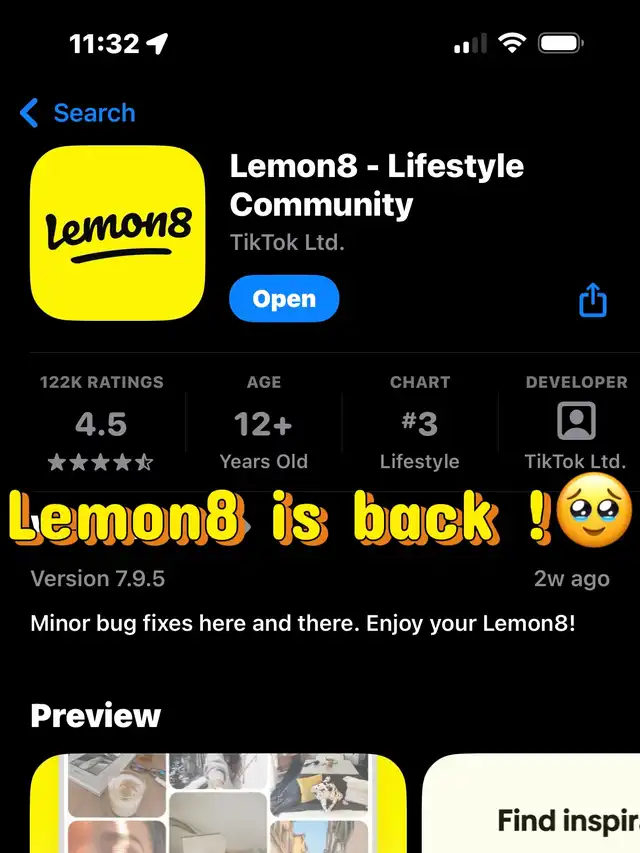Share the Lemon8 app page

click(x=593, y=299)
